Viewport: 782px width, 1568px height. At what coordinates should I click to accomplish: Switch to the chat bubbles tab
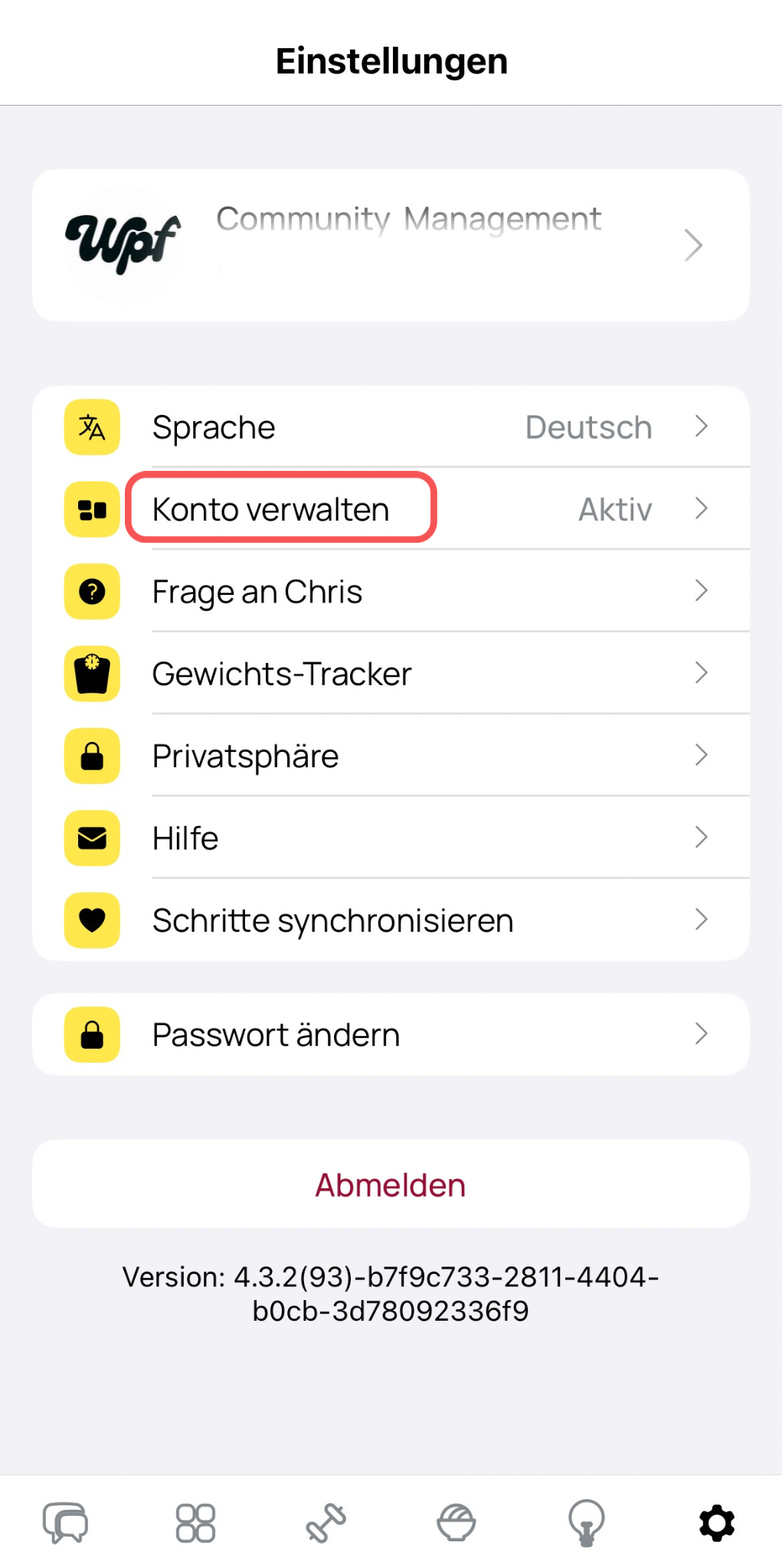pyautogui.click(x=65, y=1523)
